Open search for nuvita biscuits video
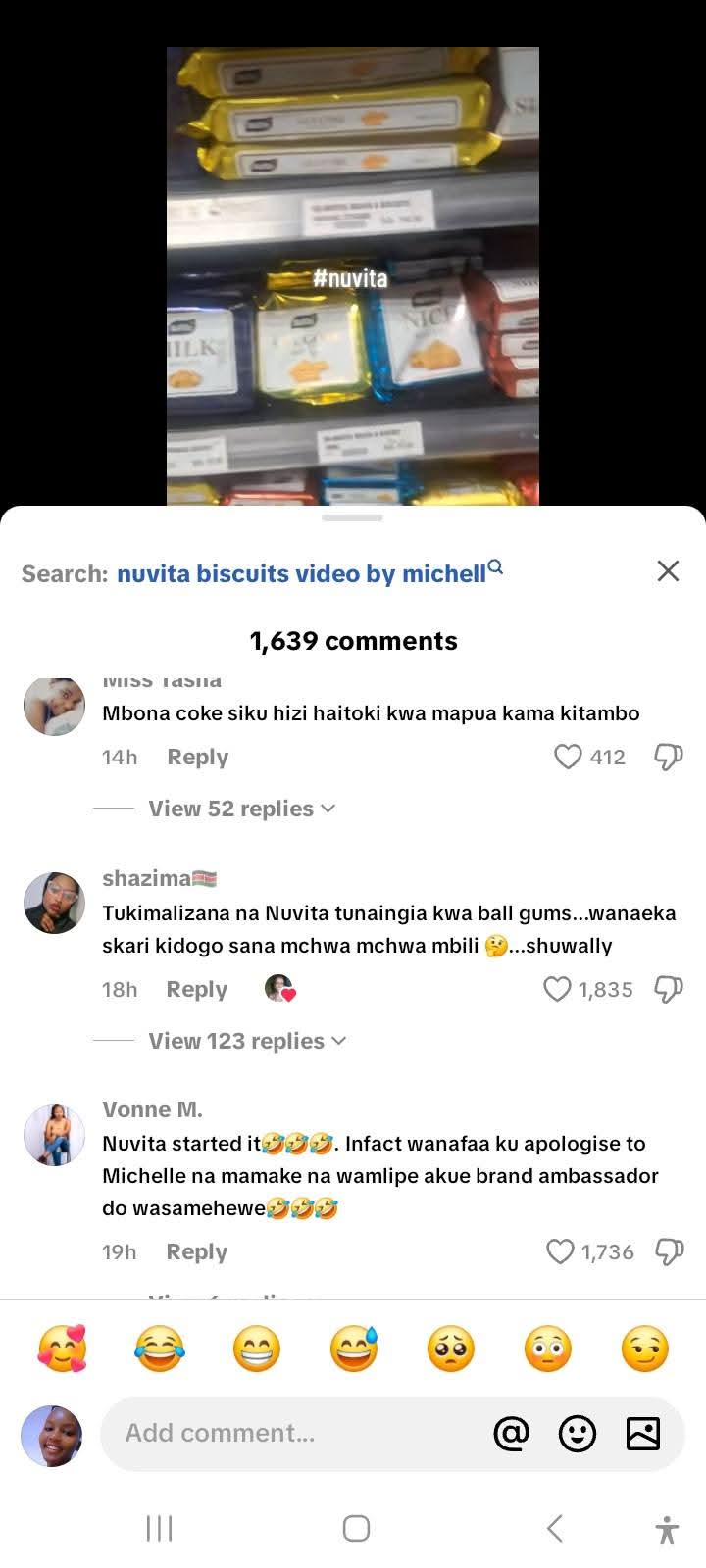Viewport: 706px width, 1568px height. [x=302, y=573]
